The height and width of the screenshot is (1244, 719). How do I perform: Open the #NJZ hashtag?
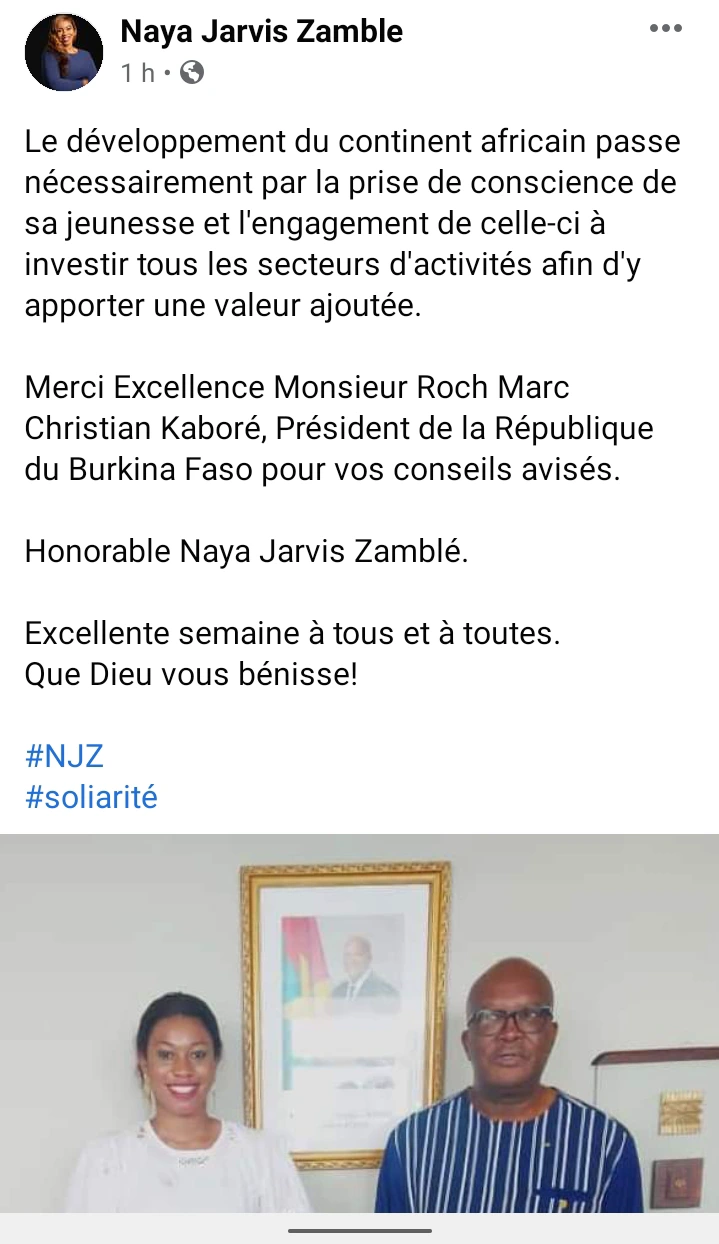(x=64, y=754)
